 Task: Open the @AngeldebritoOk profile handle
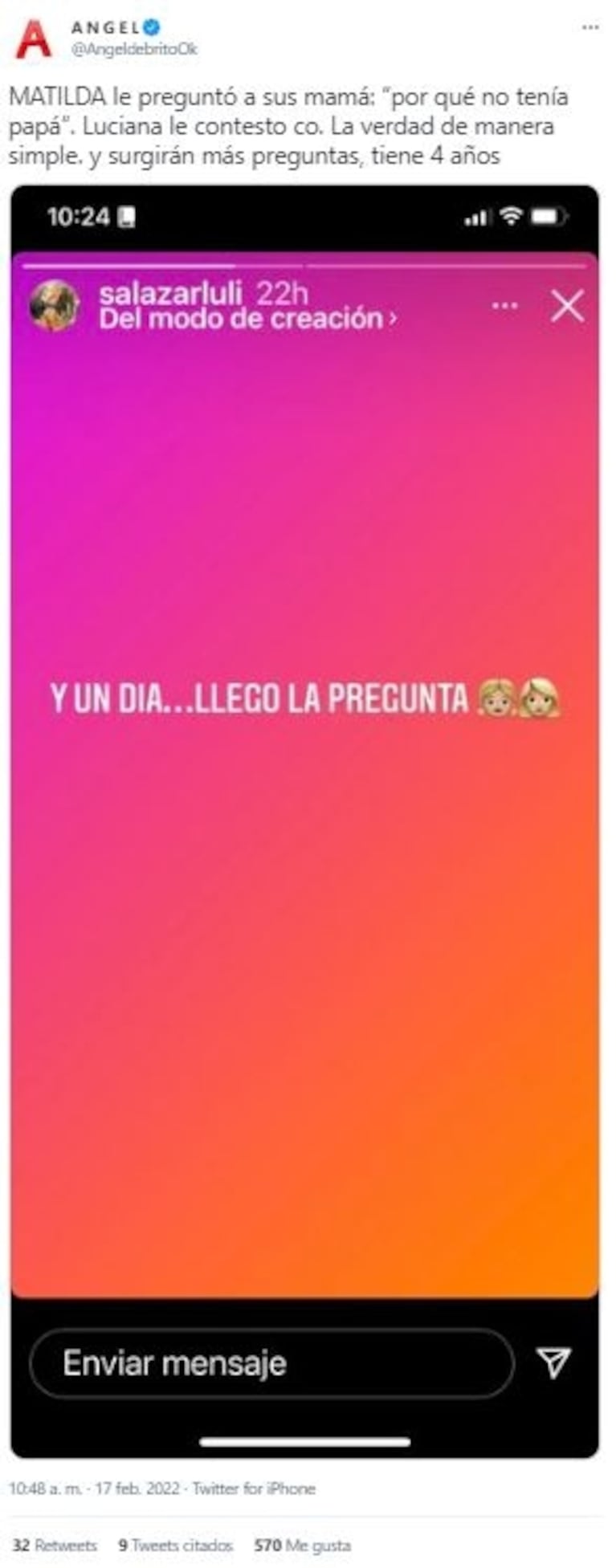tap(133, 50)
